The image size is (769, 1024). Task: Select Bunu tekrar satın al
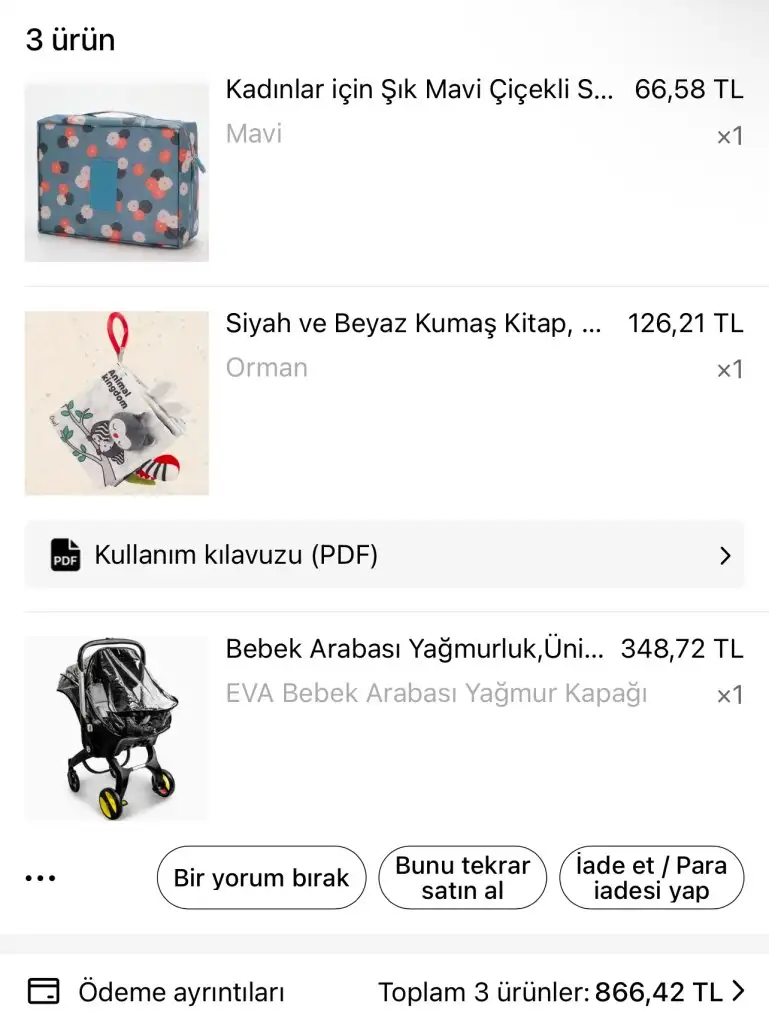462,878
